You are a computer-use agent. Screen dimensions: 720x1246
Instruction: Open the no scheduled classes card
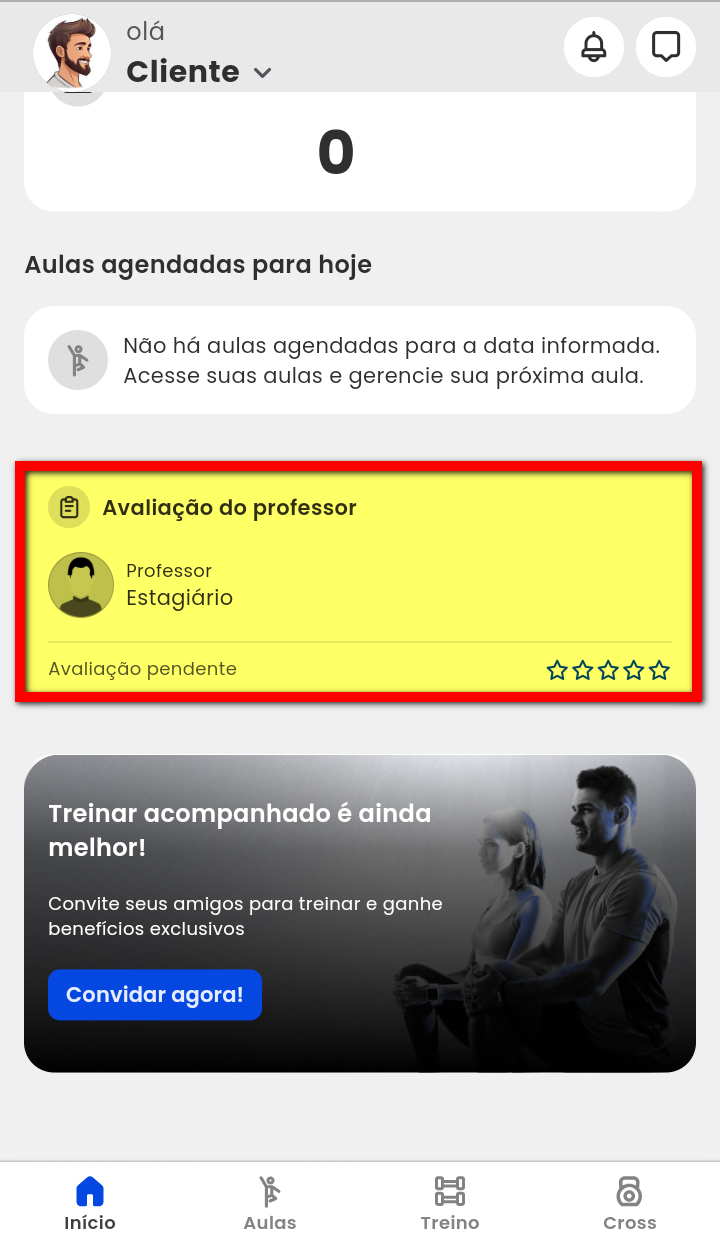[360, 360]
